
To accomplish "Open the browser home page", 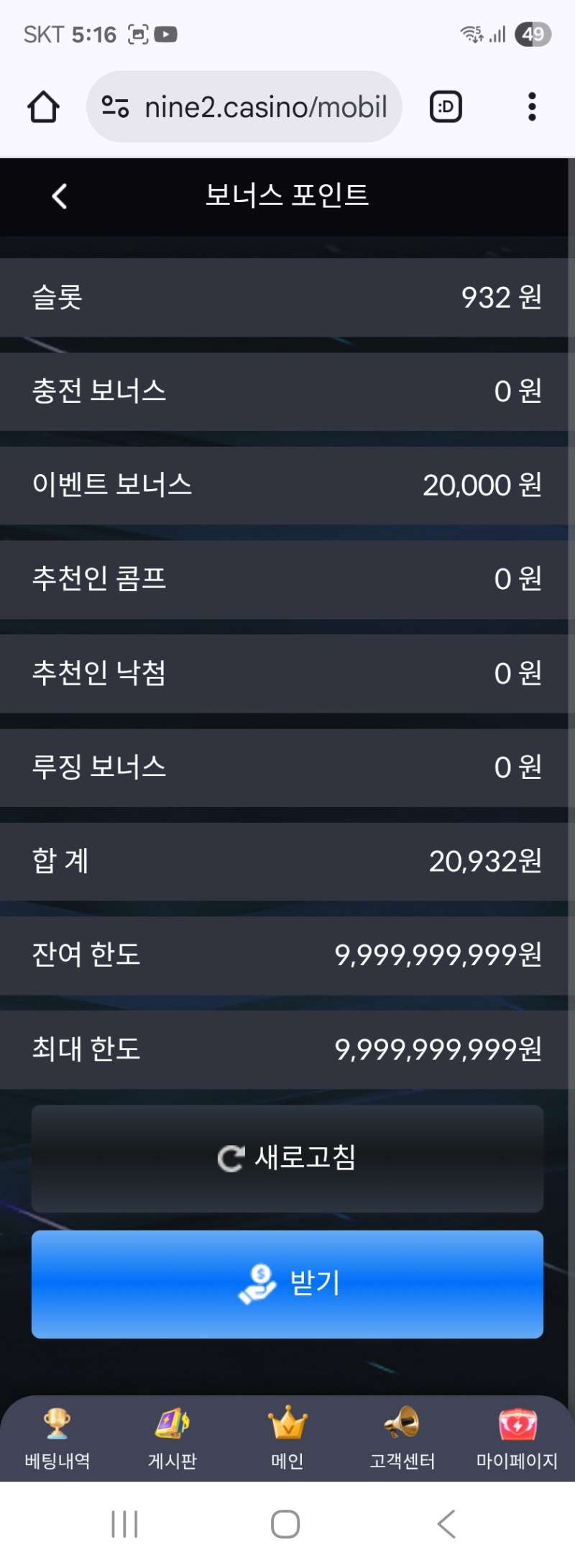I will (x=43, y=107).
